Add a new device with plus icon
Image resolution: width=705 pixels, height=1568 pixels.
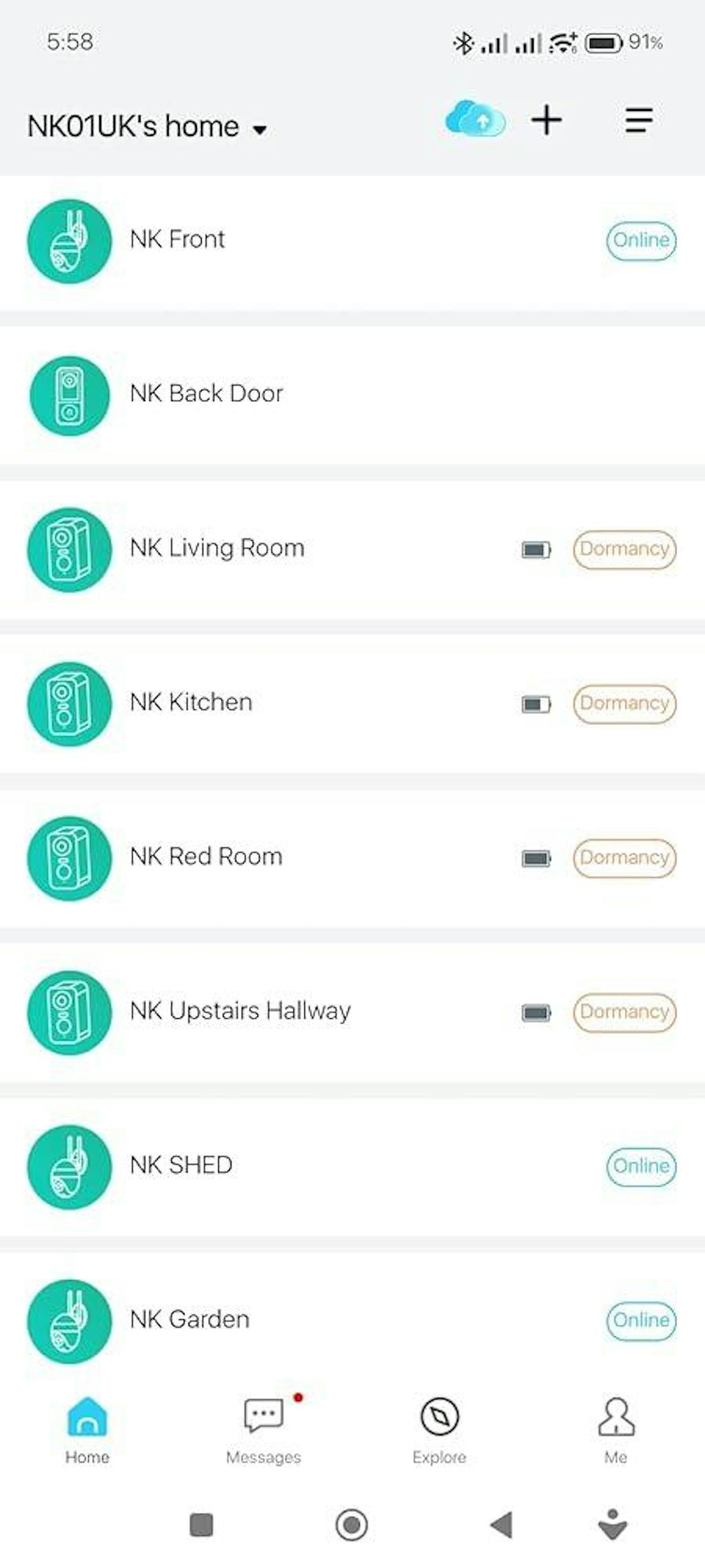[x=547, y=121]
